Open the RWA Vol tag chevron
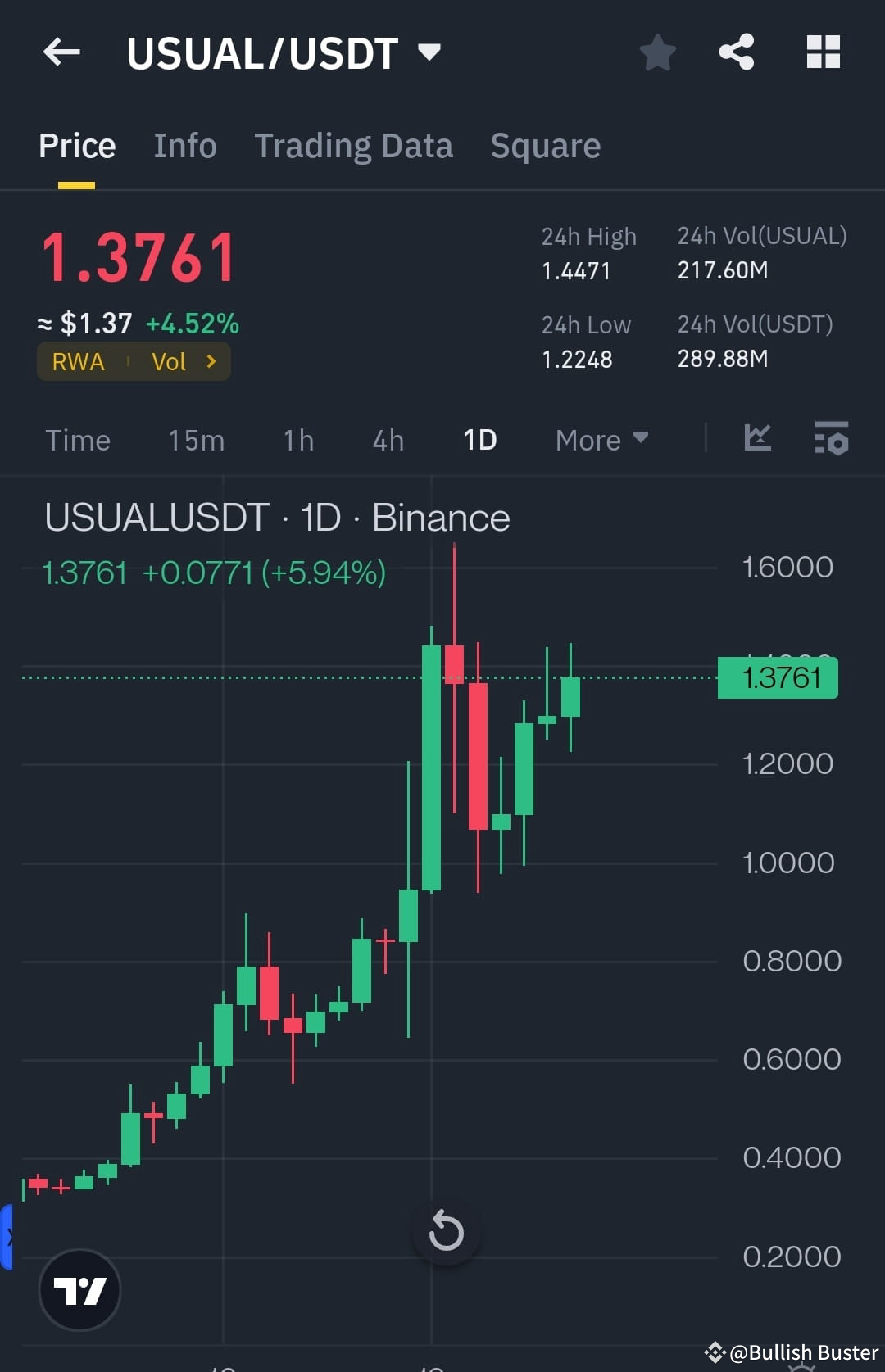The height and width of the screenshot is (1372, 885). [211, 361]
